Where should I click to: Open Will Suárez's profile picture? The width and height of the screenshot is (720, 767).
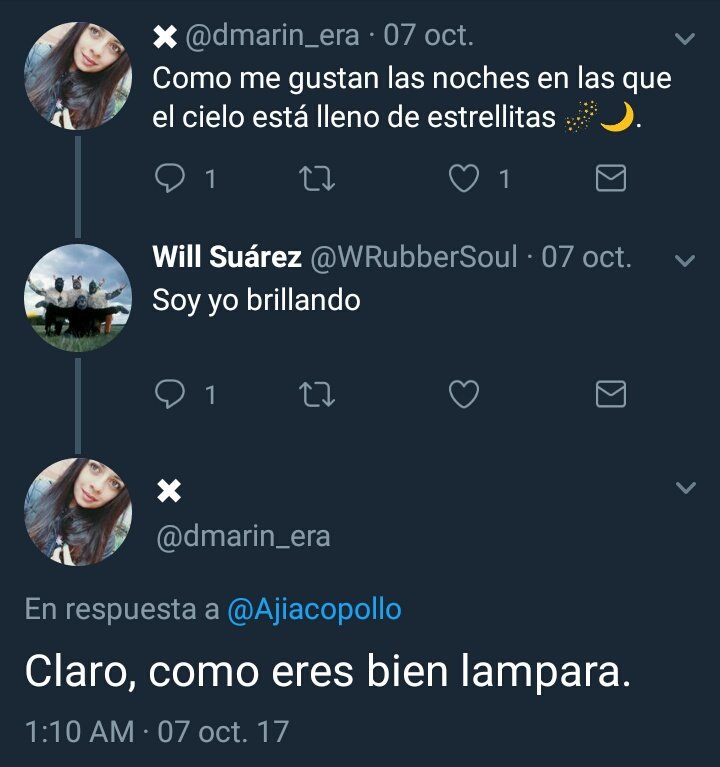78,298
